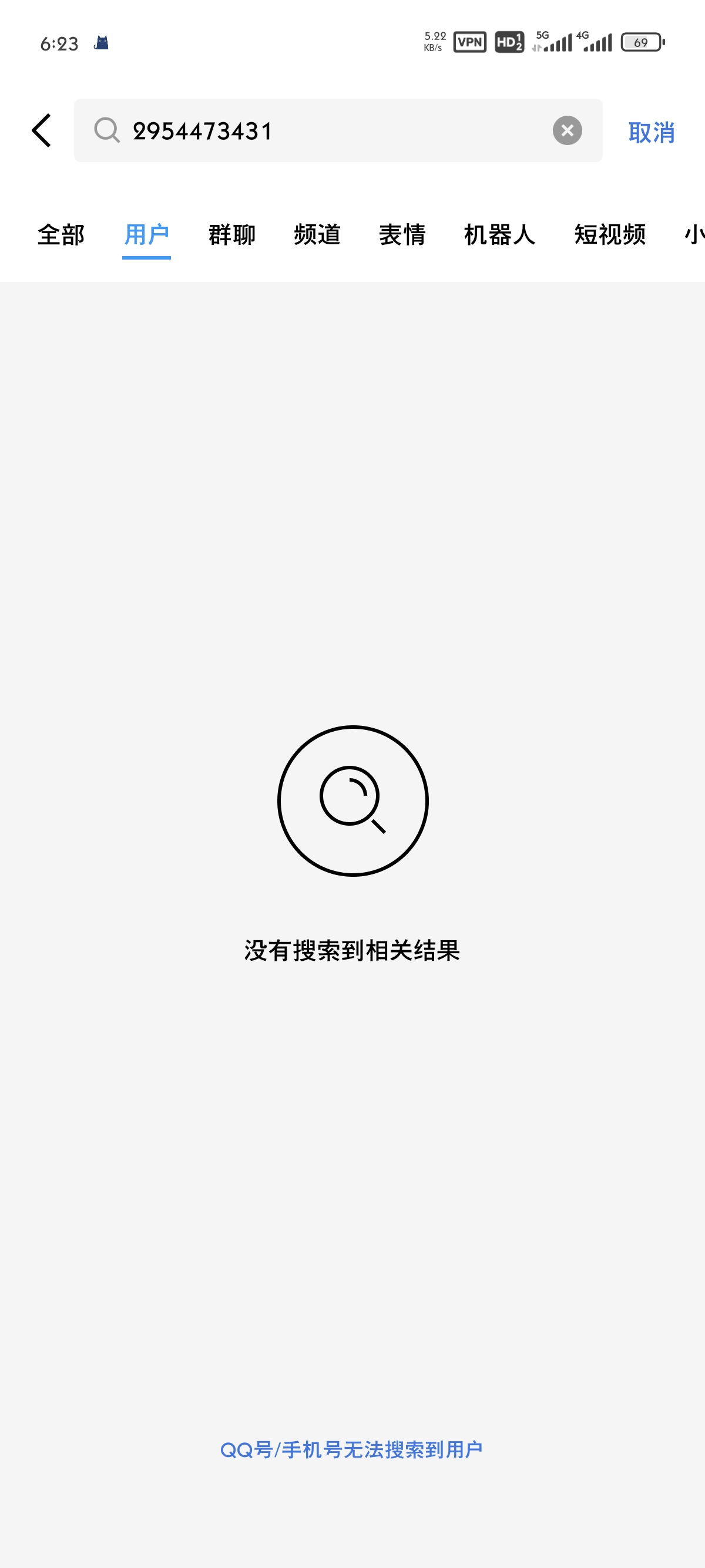Tap 取消 to cancel search

[651, 132]
